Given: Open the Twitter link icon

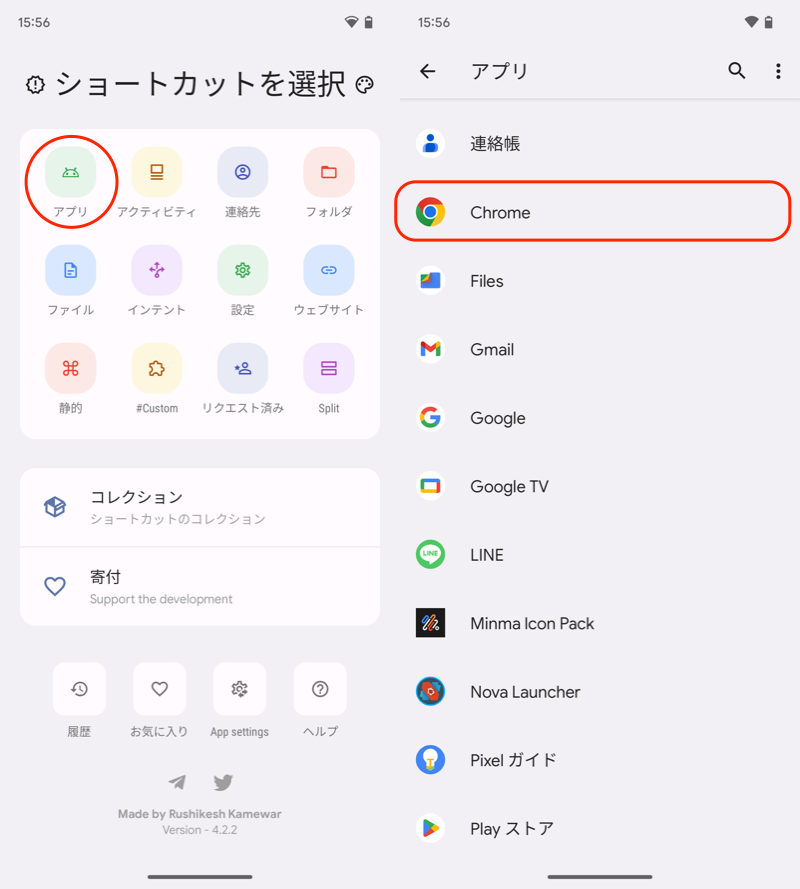Looking at the screenshot, I should coord(223,782).
